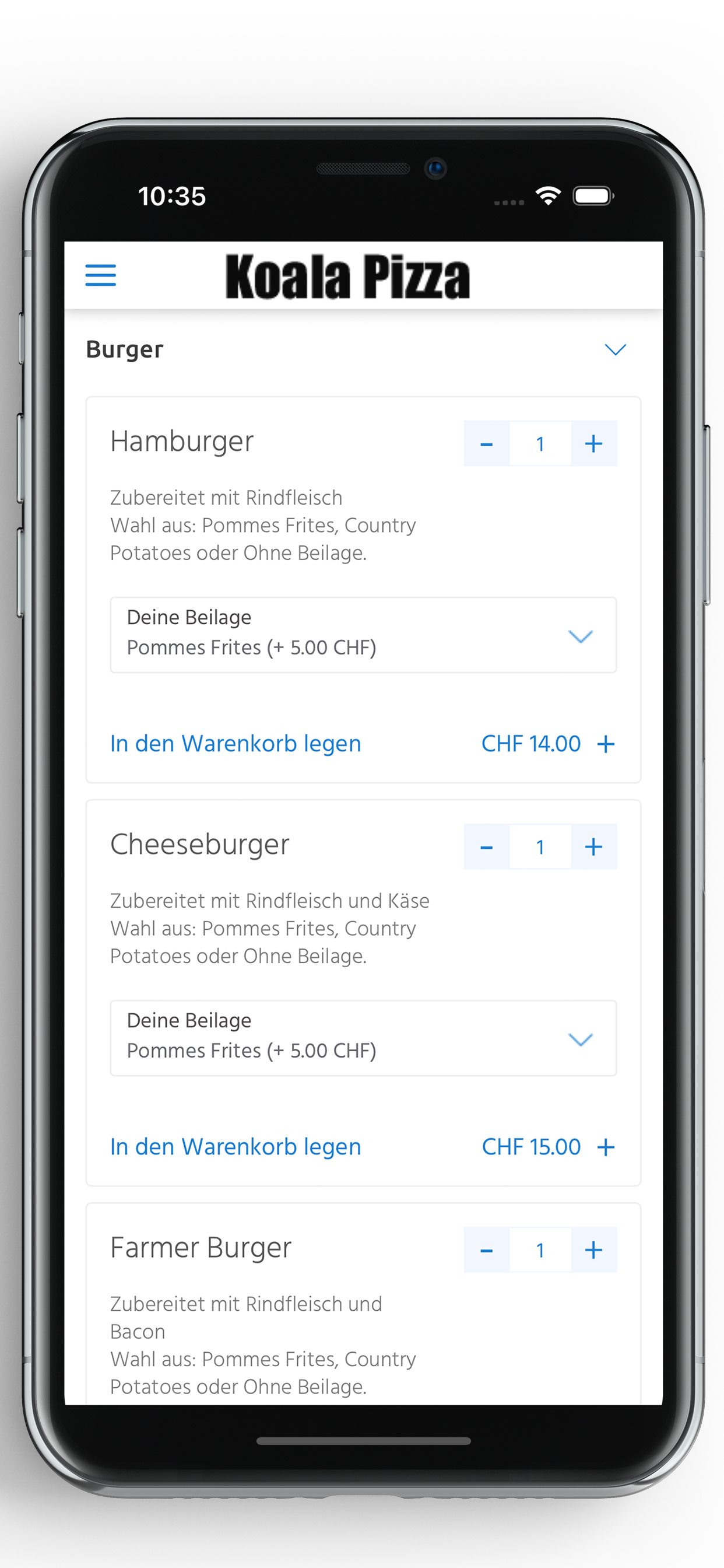The width and height of the screenshot is (724, 1568).
Task: Decrease Hamburger quantity with minus
Action: pyautogui.click(x=487, y=444)
